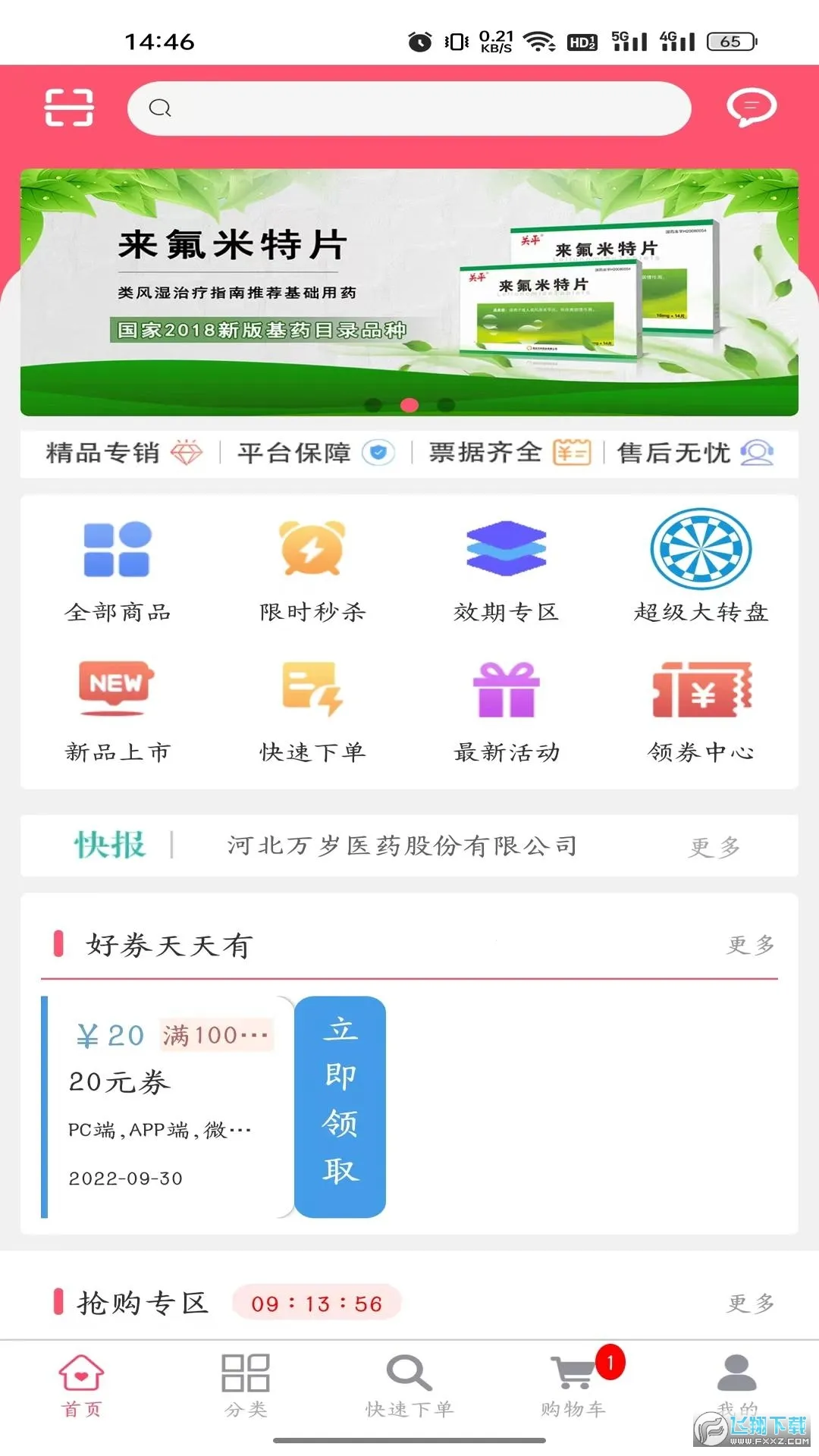This screenshot has width=819, height=1456.
Task: Tap 更多 in the 快报 section
Action: tap(714, 846)
